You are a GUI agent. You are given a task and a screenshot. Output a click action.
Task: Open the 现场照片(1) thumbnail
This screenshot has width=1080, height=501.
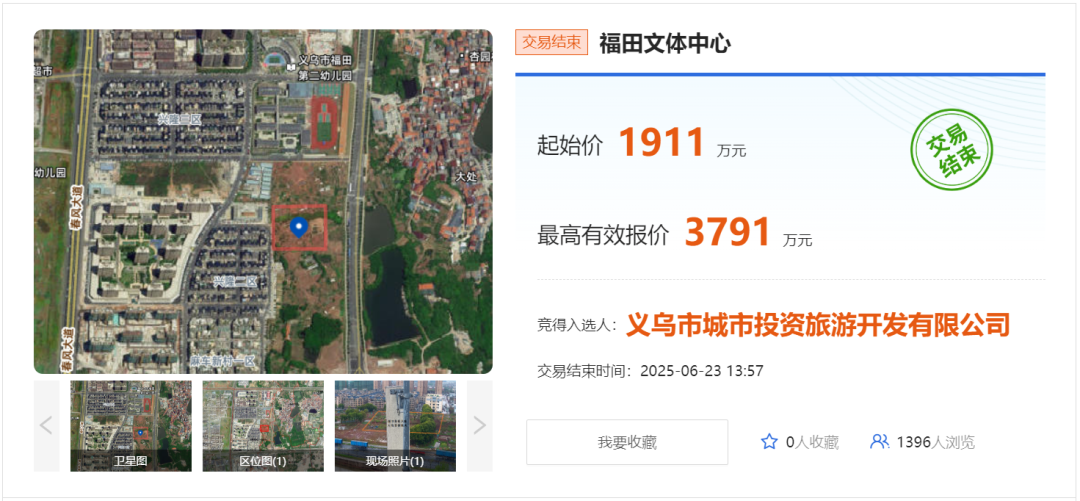395,425
